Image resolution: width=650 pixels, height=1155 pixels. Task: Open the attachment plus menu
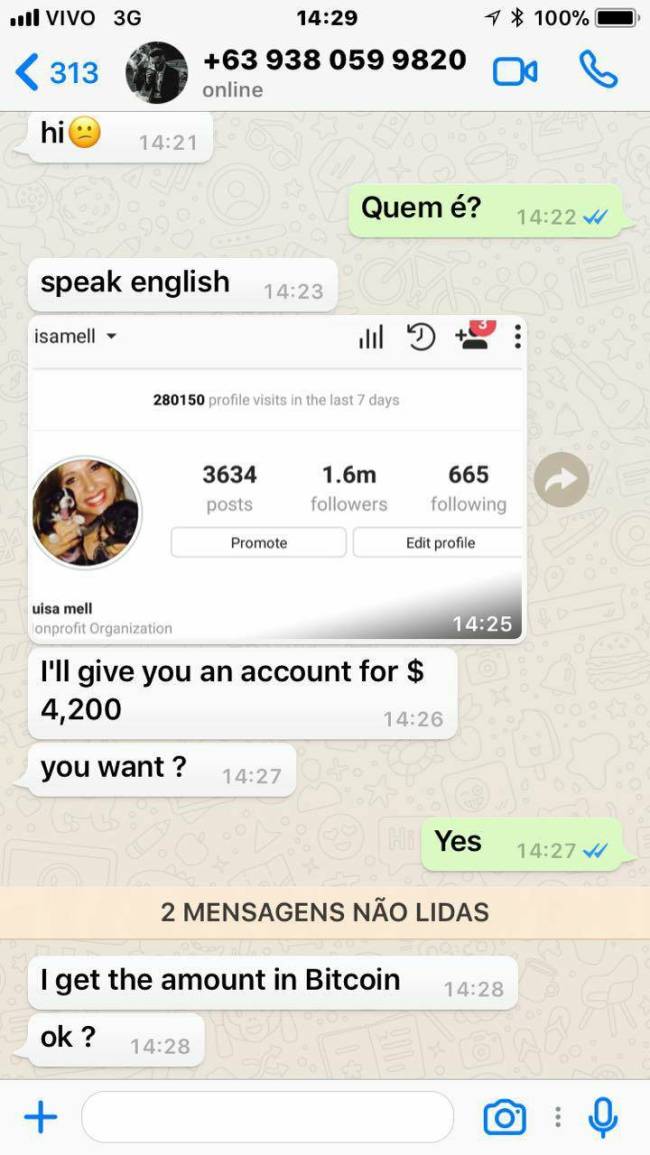[40, 1117]
